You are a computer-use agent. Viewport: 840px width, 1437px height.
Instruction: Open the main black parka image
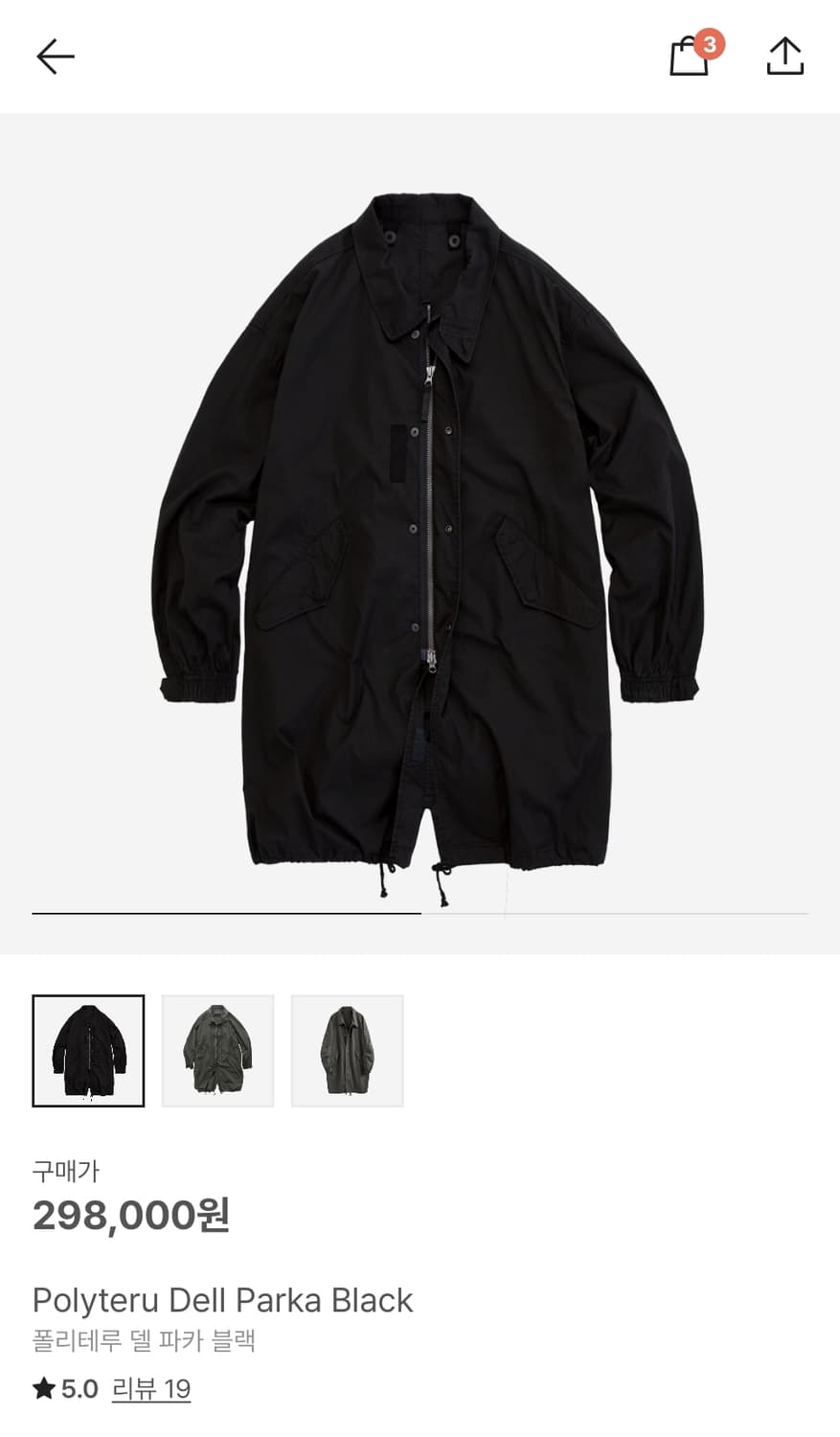(427, 548)
